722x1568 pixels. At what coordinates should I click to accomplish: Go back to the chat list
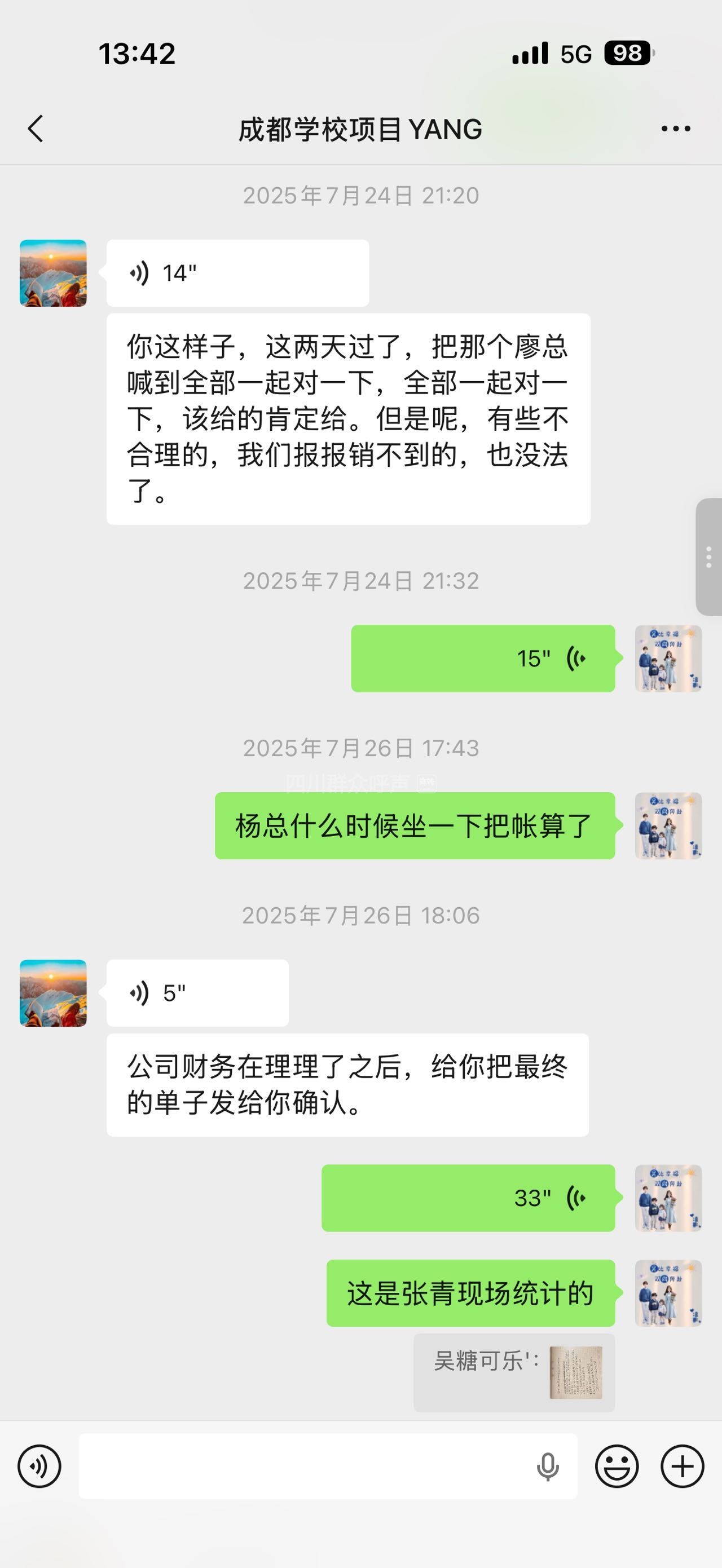36,129
